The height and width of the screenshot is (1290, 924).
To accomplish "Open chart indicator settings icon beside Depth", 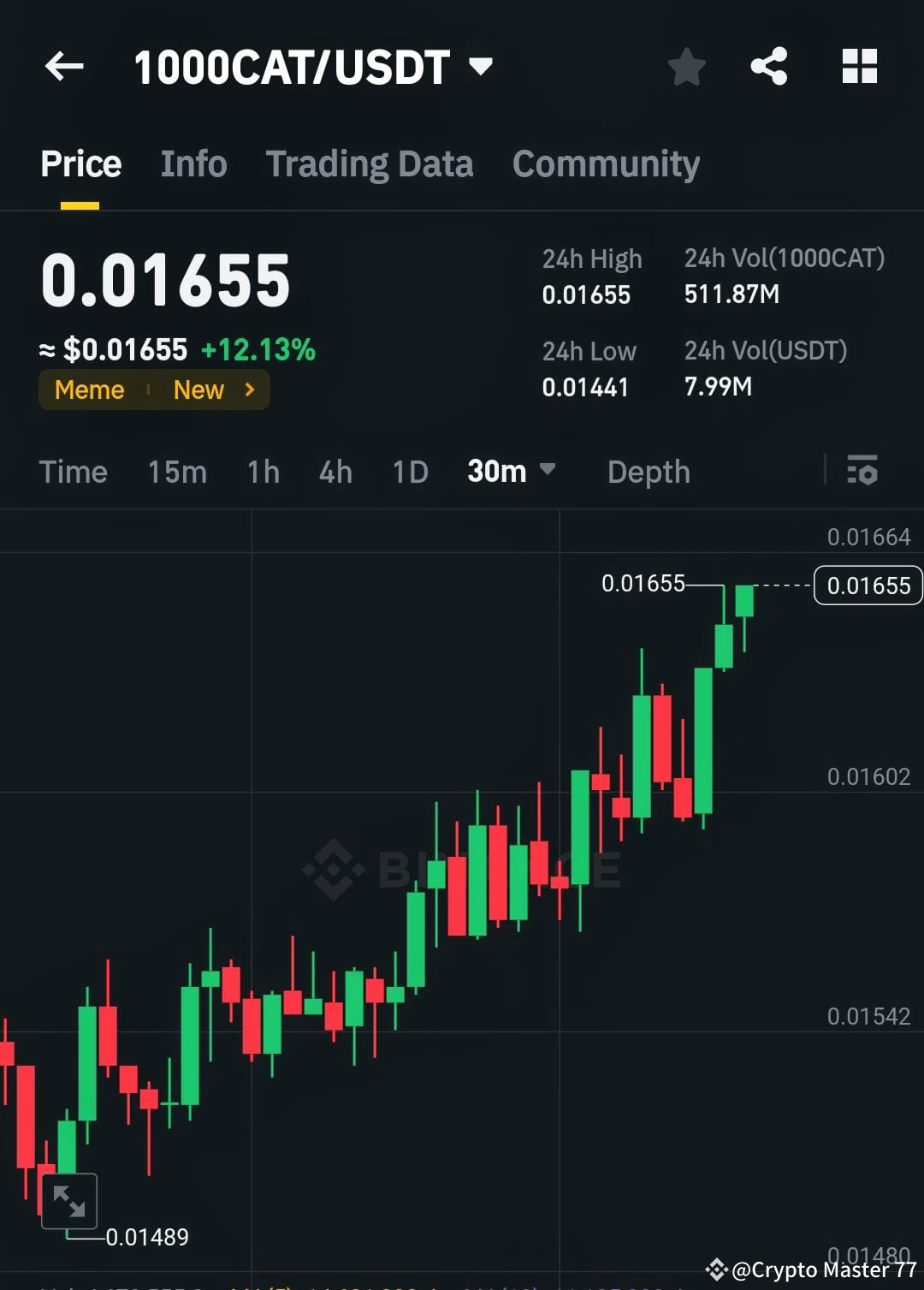I will click(x=862, y=472).
